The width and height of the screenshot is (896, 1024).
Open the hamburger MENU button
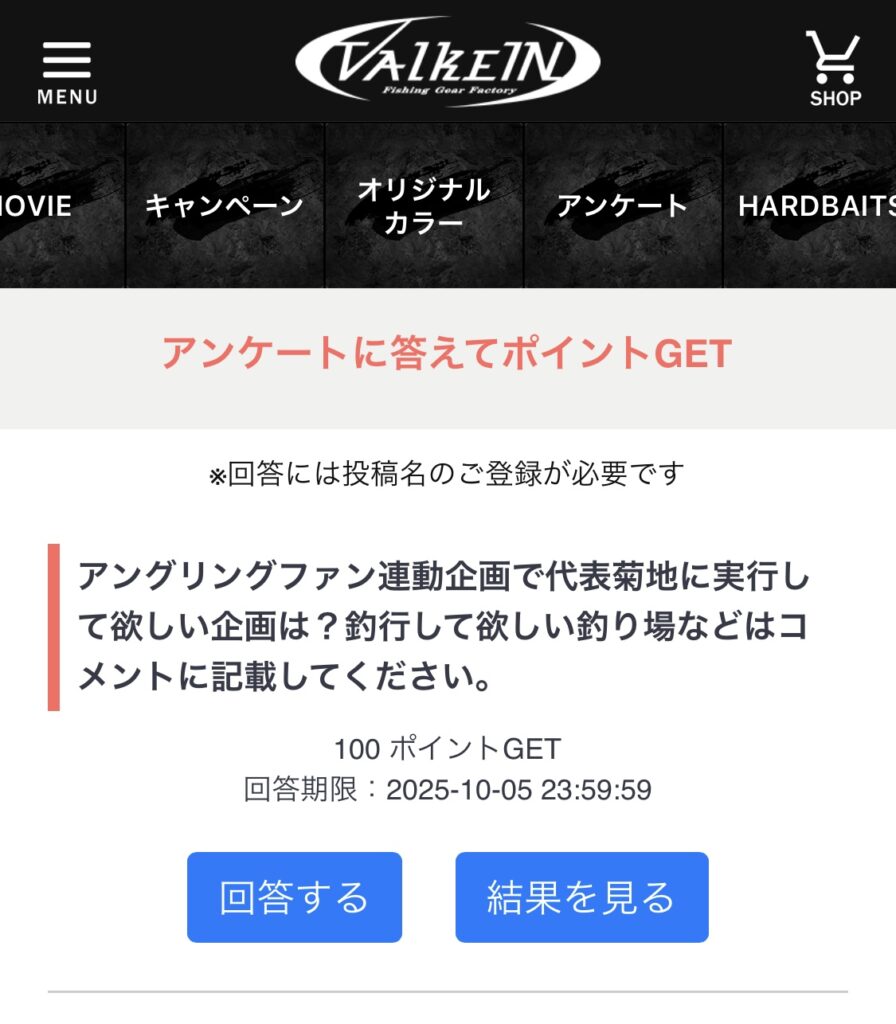(x=67, y=72)
